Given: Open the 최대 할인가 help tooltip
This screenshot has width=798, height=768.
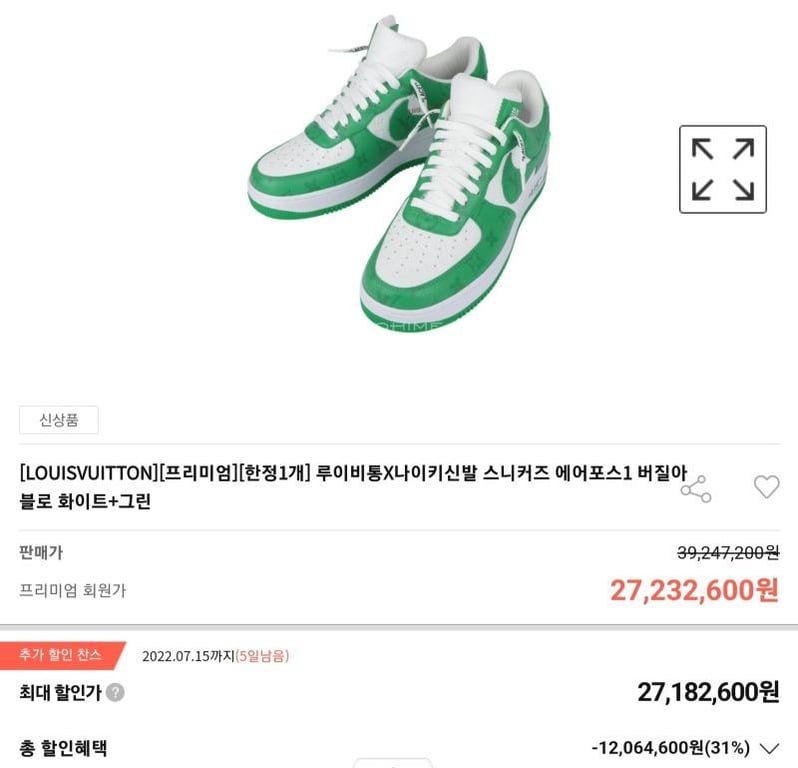Looking at the screenshot, I should click(x=116, y=692).
